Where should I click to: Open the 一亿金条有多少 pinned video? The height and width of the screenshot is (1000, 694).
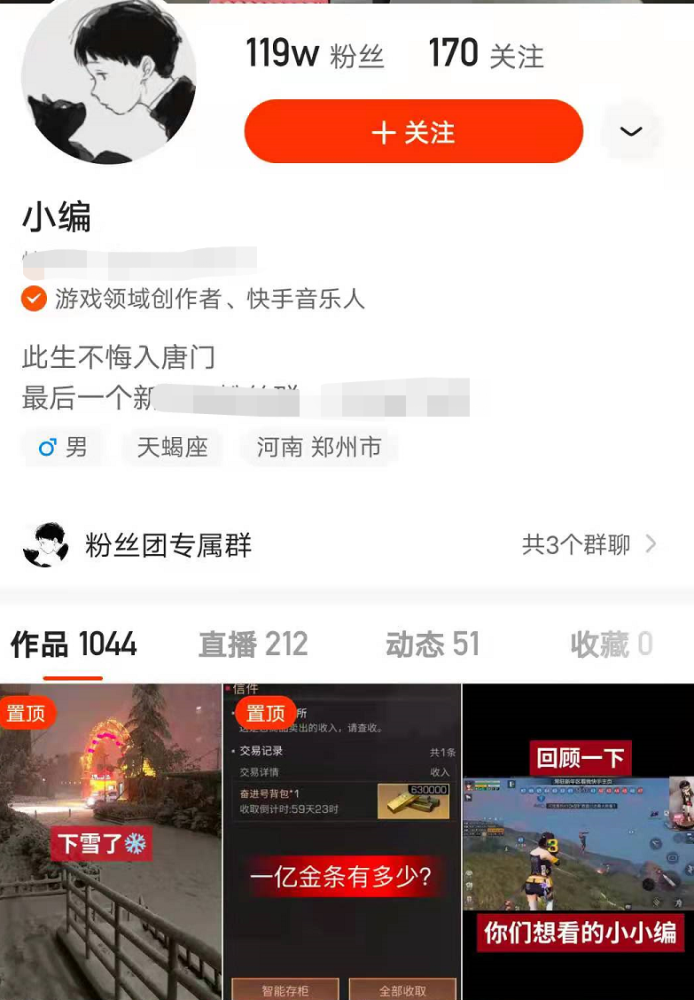pos(341,842)
